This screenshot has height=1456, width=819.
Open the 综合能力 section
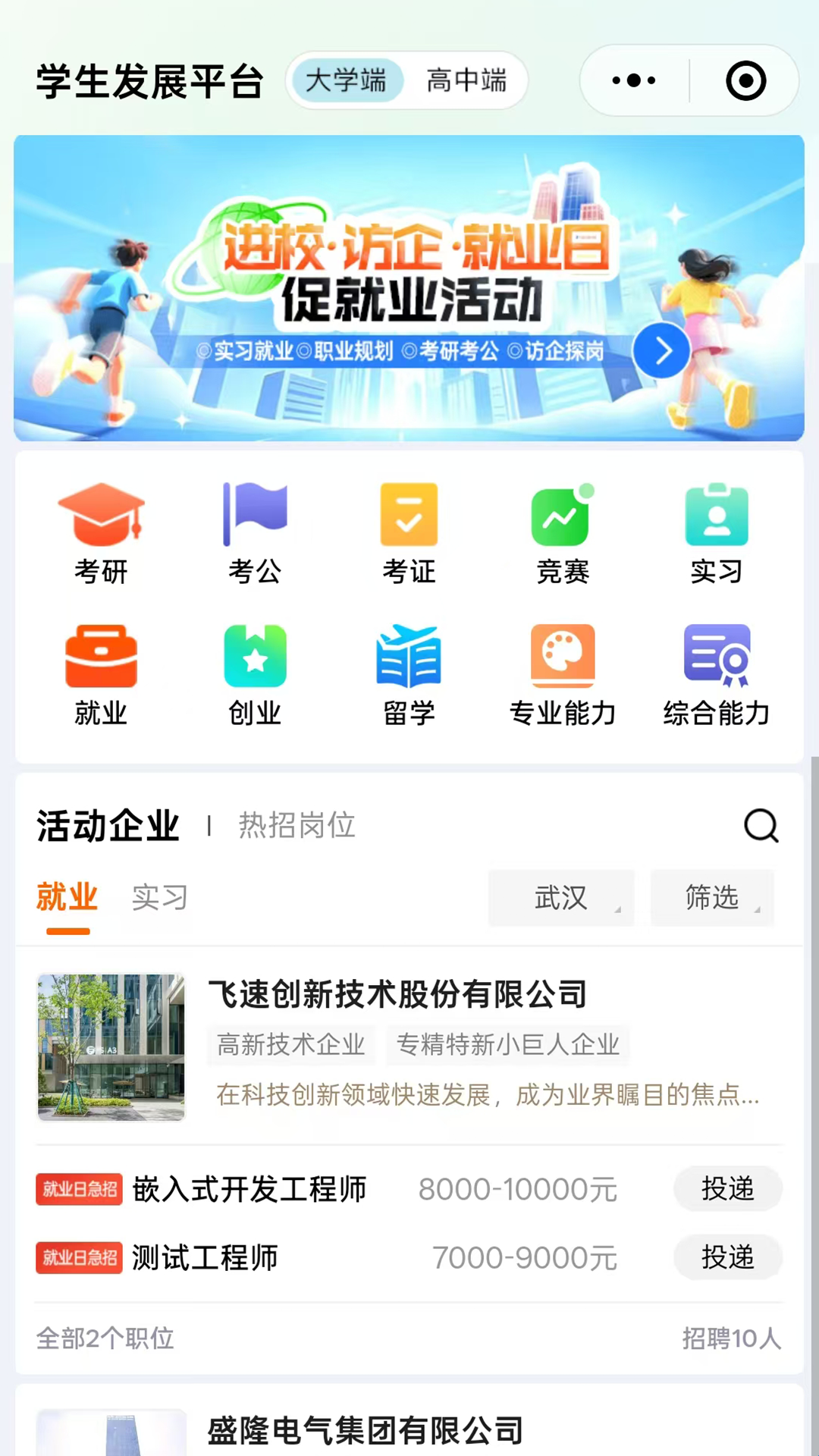tap(717, 675)
